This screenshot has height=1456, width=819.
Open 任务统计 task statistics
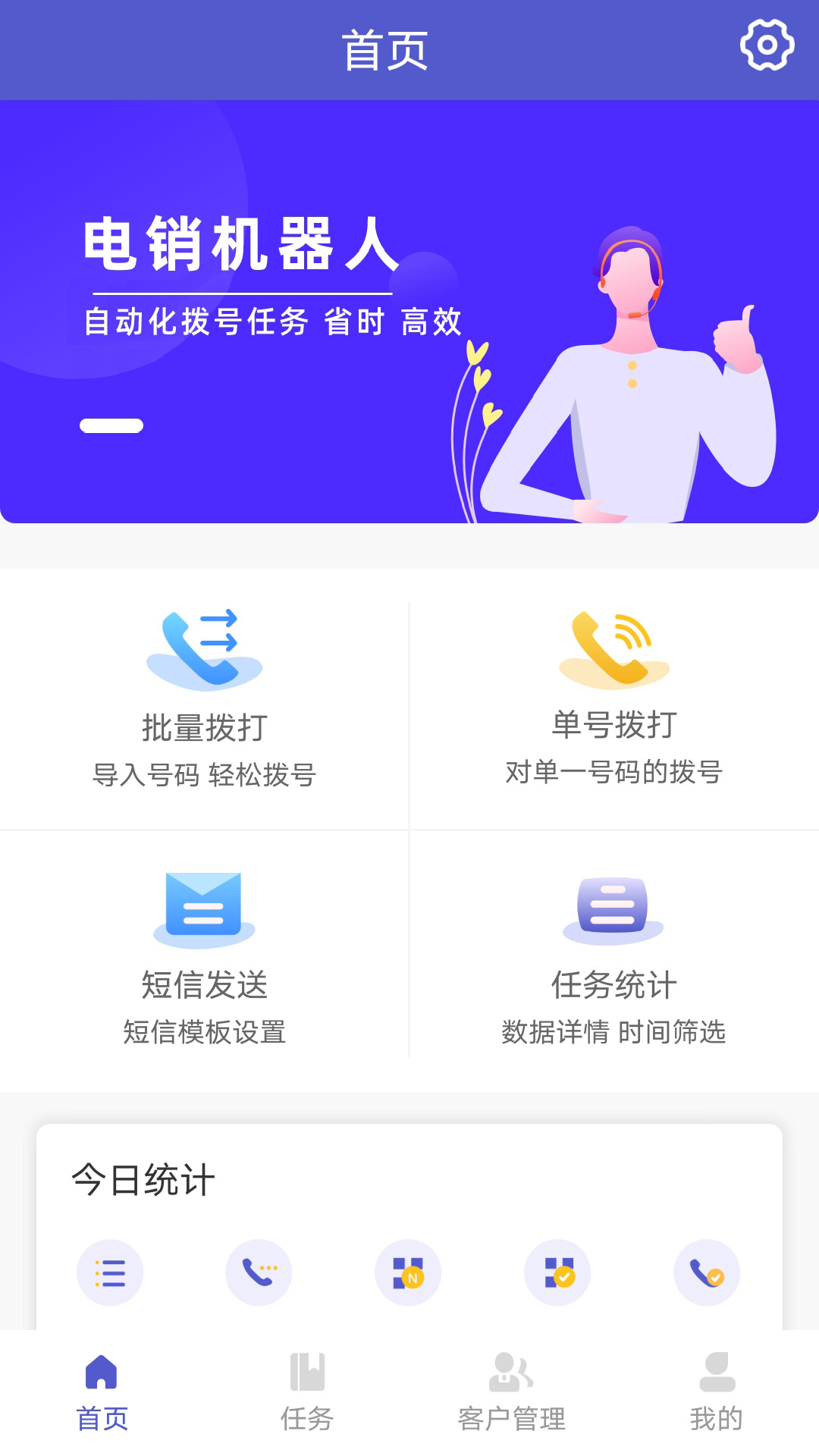(613, 958)
